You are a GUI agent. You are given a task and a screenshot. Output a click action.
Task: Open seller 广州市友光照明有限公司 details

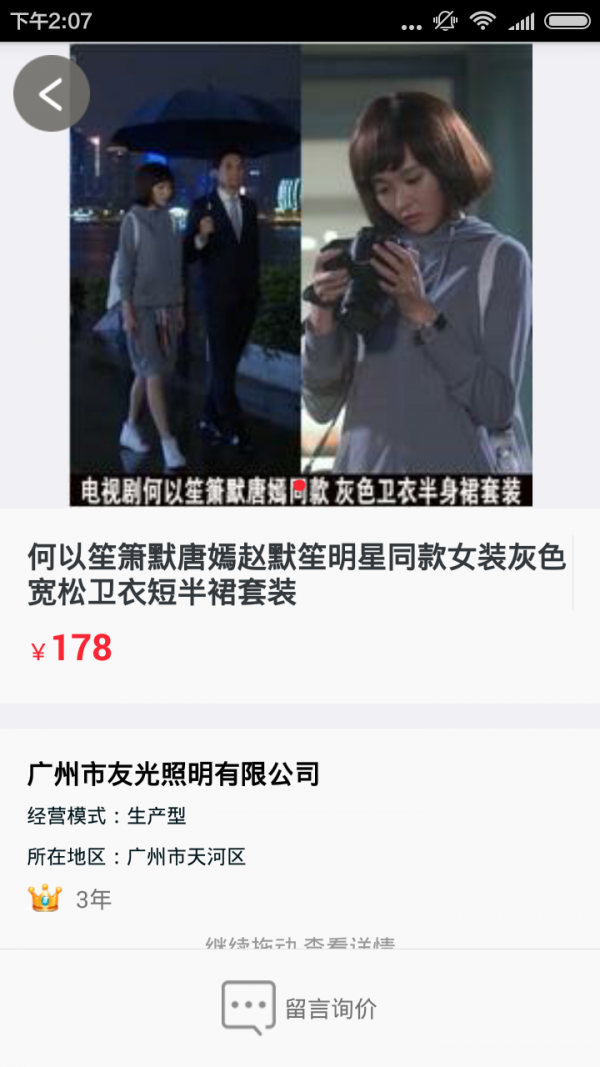click(173, 774)
